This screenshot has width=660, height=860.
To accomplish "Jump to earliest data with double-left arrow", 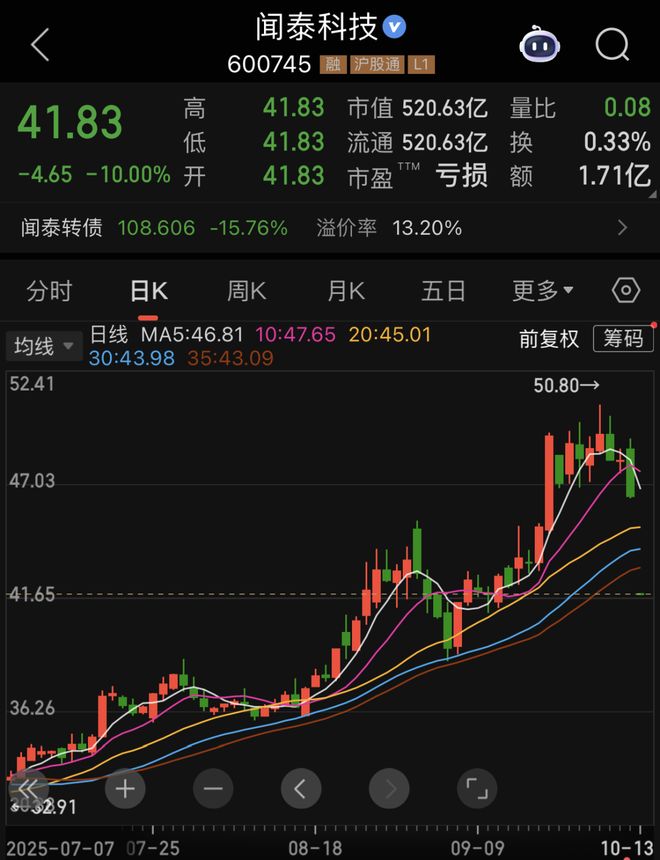I will [x=28, y=789].
